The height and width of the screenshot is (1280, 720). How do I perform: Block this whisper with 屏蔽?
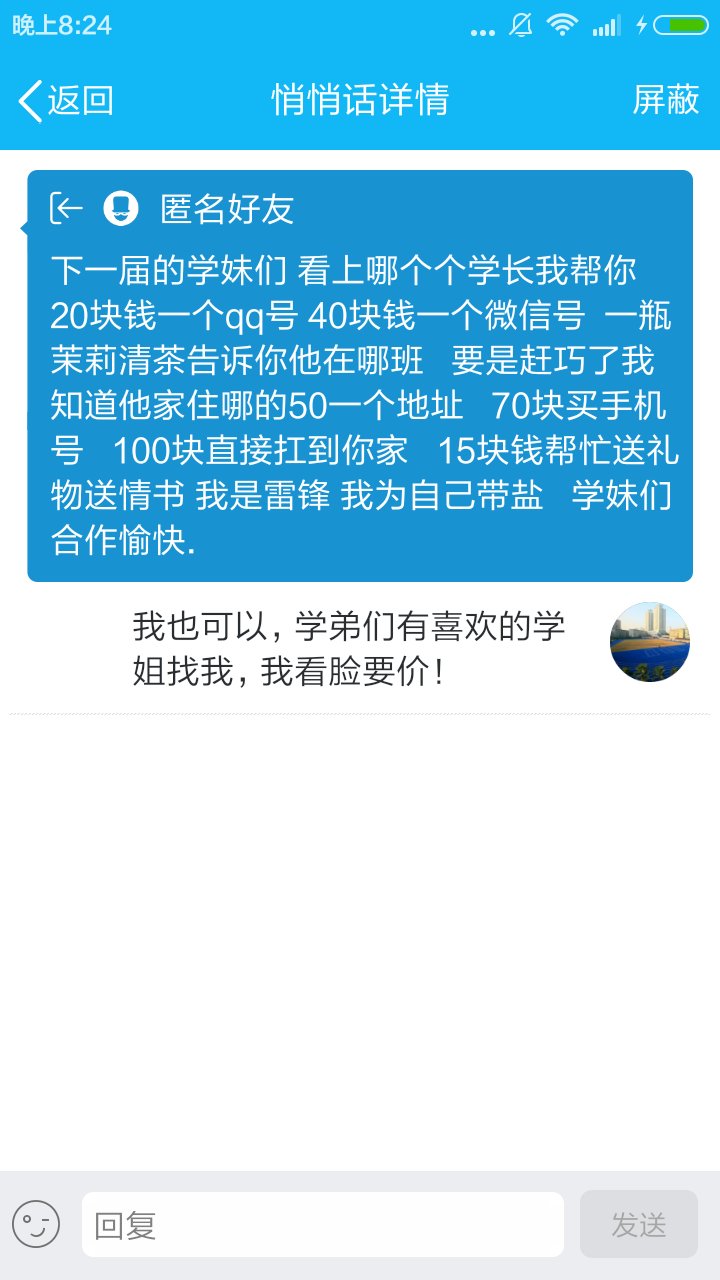coord(665,100)
